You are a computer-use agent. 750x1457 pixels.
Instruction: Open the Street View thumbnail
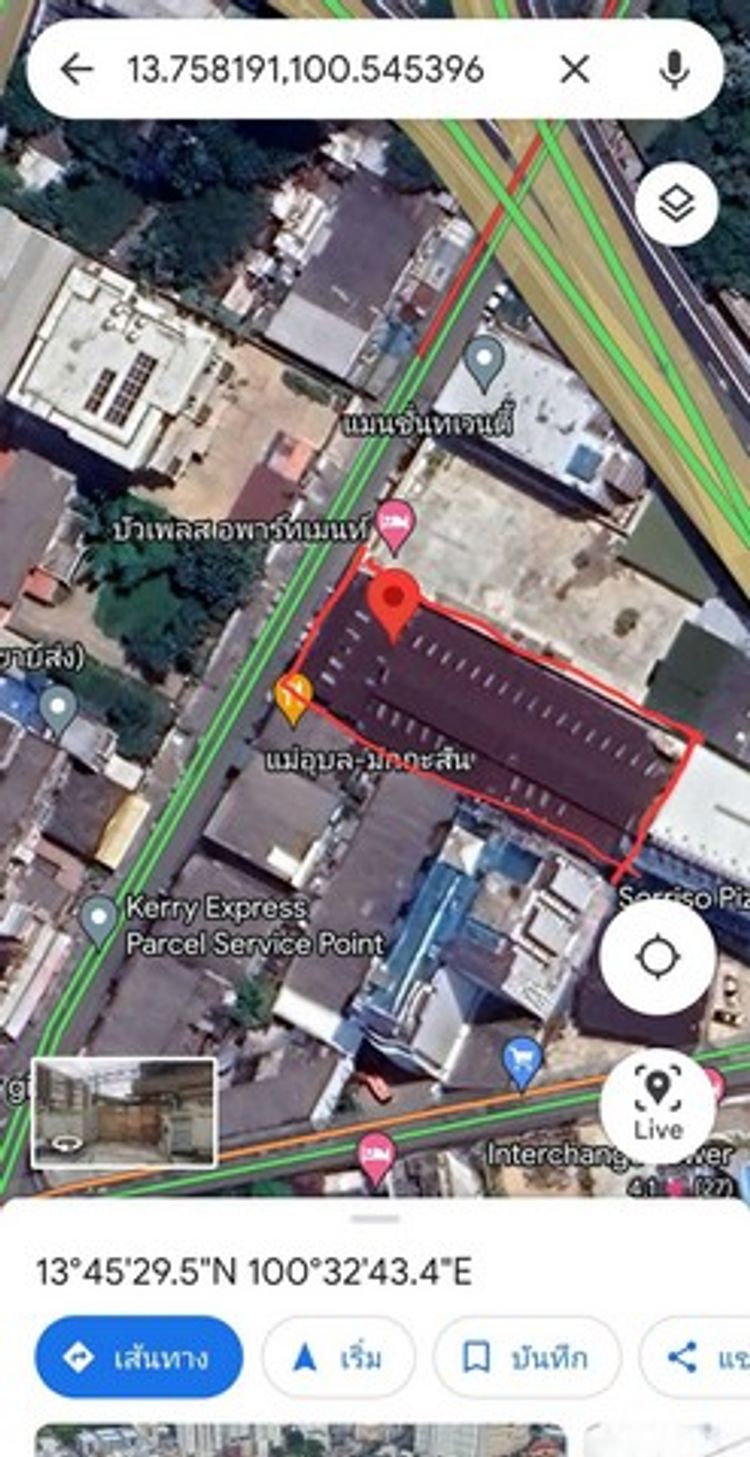(124, 1113)
